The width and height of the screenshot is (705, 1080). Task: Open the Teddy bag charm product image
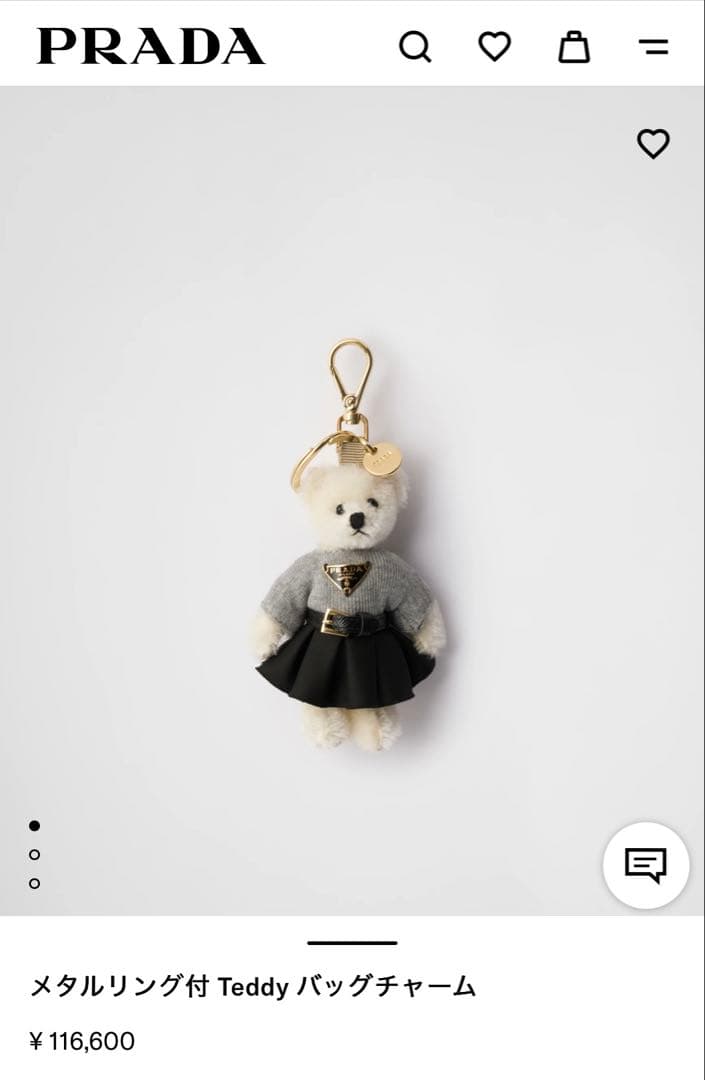[x=350, y=545]
